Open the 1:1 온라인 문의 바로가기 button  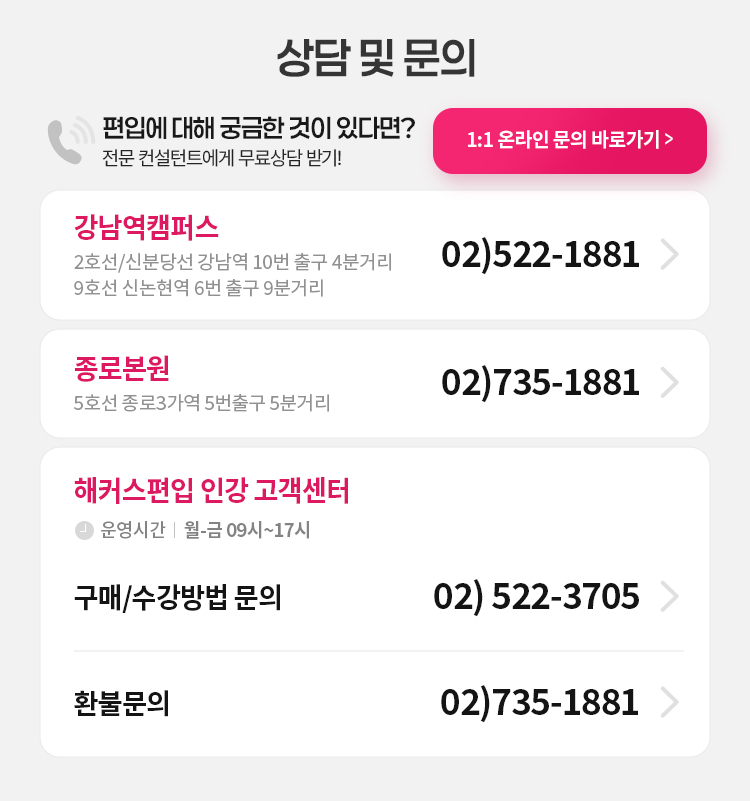[569, 141]
